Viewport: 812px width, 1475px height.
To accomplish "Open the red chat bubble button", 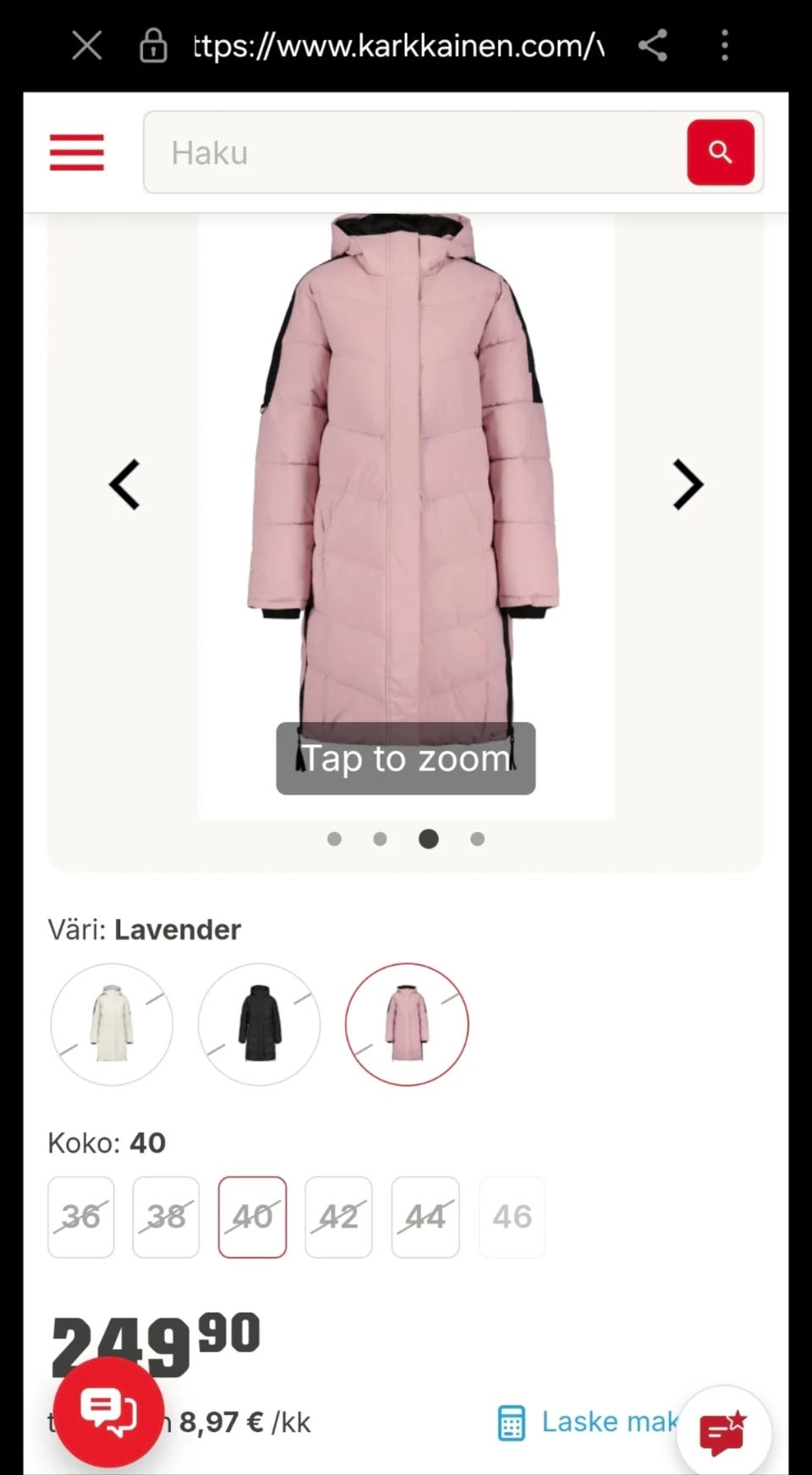I will [108, 1412].
